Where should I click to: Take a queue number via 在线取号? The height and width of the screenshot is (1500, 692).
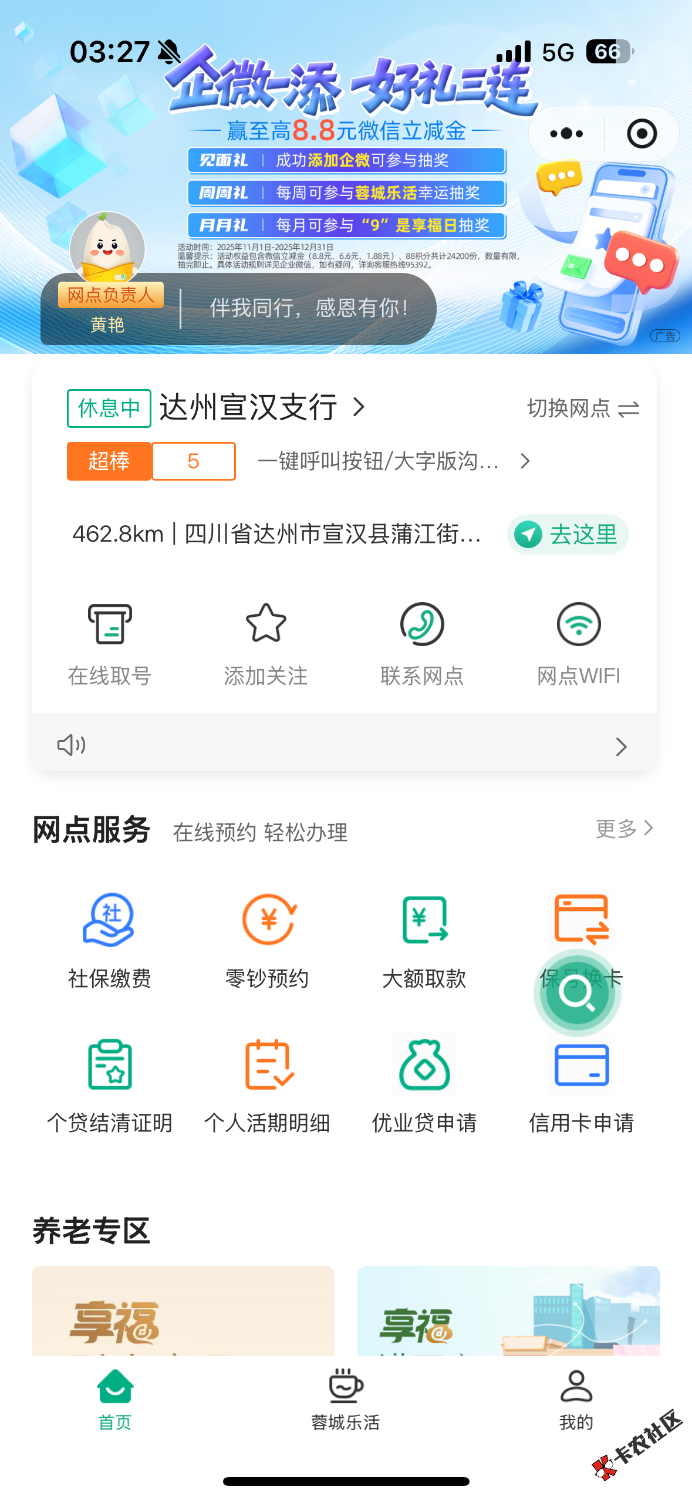tap(109, 645)
